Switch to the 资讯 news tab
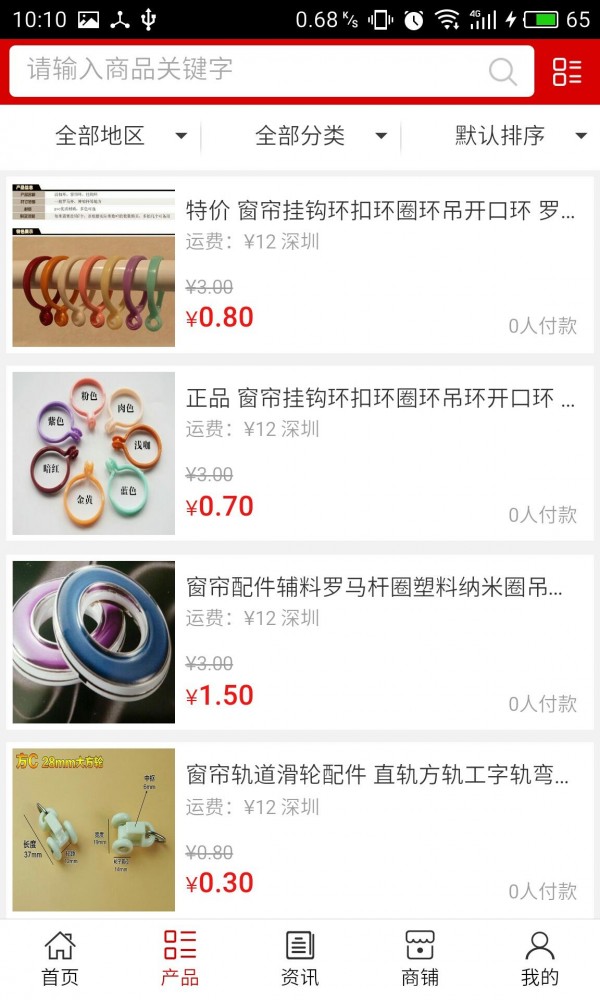Viewport: 600px width, 1000px height. (x=300, y=958)
